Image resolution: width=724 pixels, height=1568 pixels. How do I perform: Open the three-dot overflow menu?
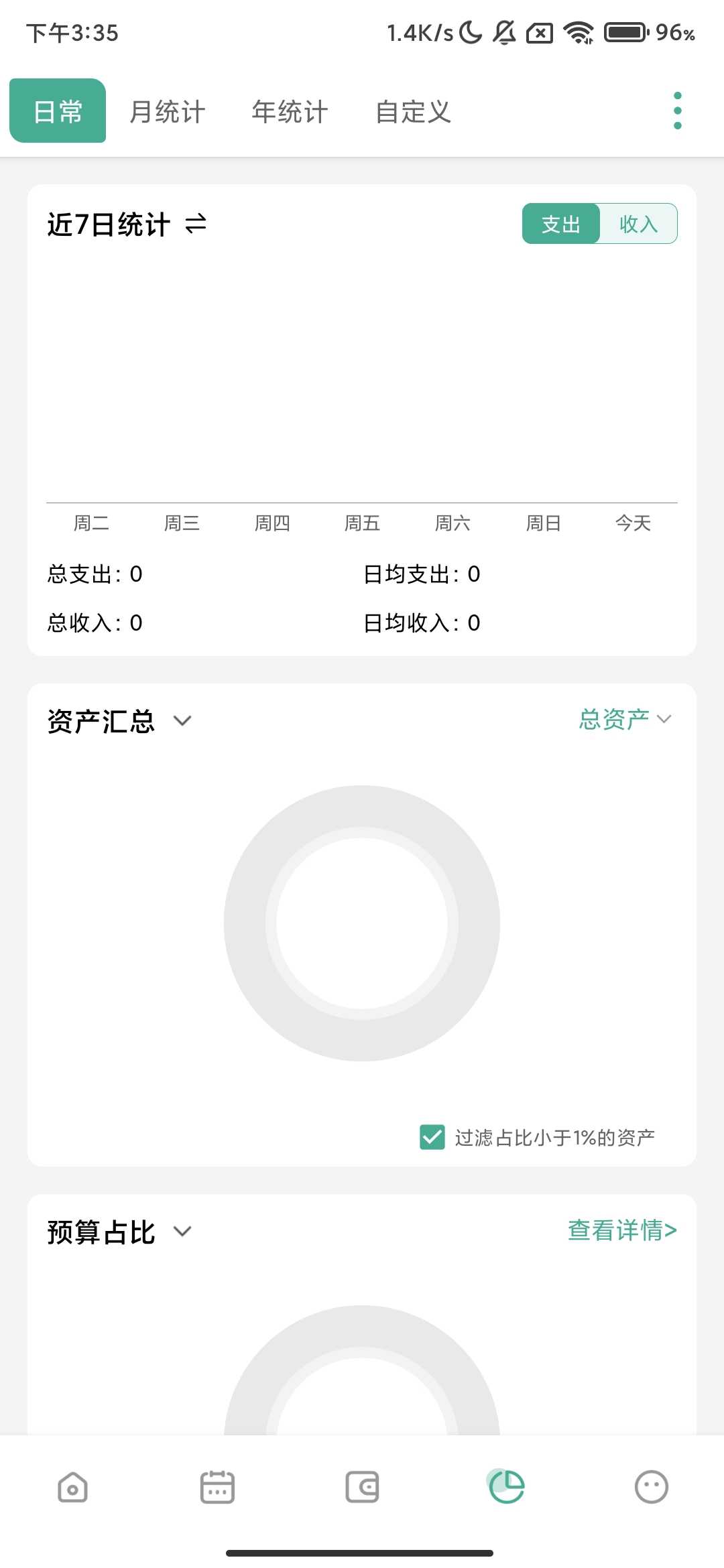point(677,110)
